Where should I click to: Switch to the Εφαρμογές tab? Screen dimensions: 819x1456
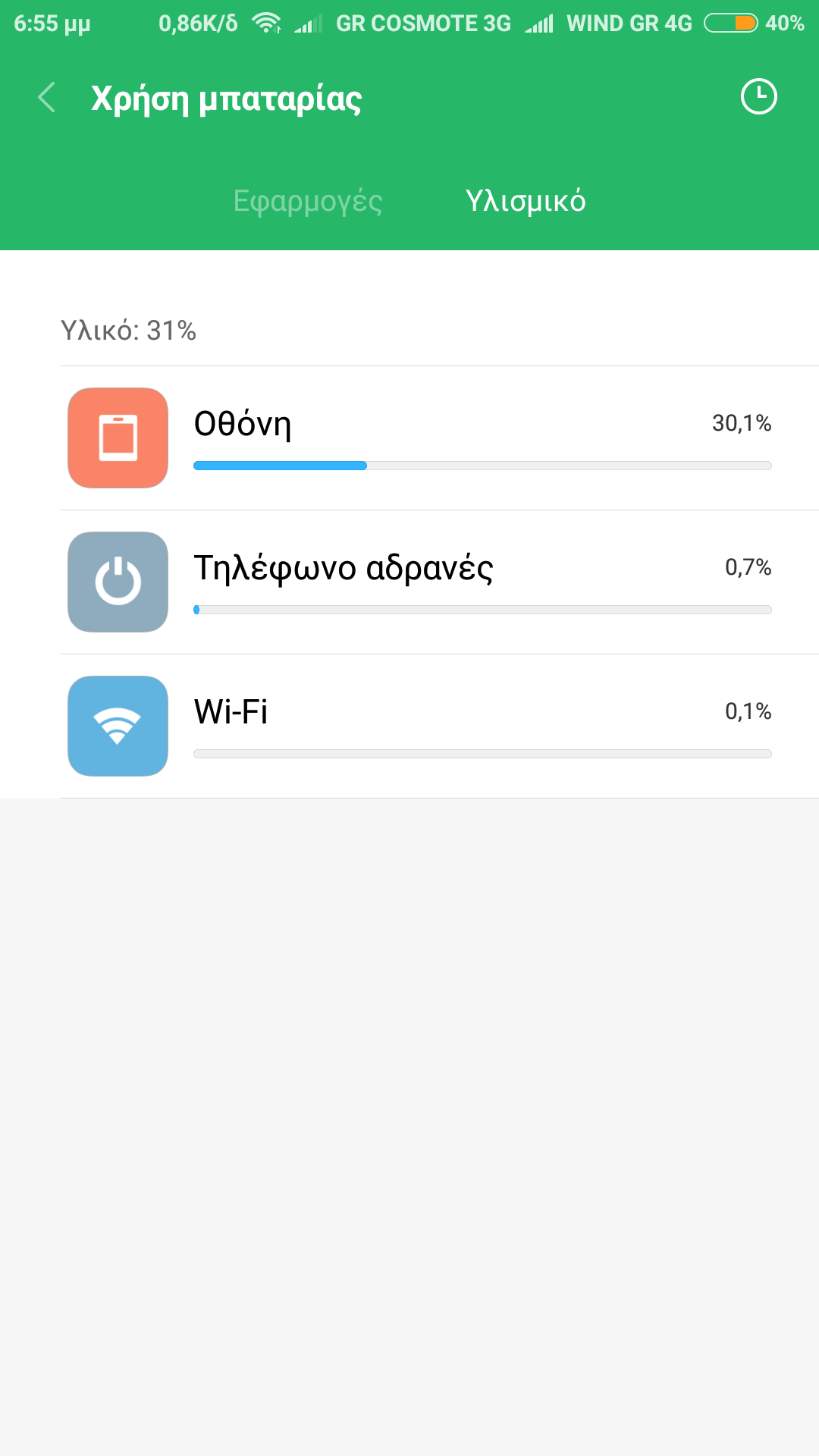[307, 201]
